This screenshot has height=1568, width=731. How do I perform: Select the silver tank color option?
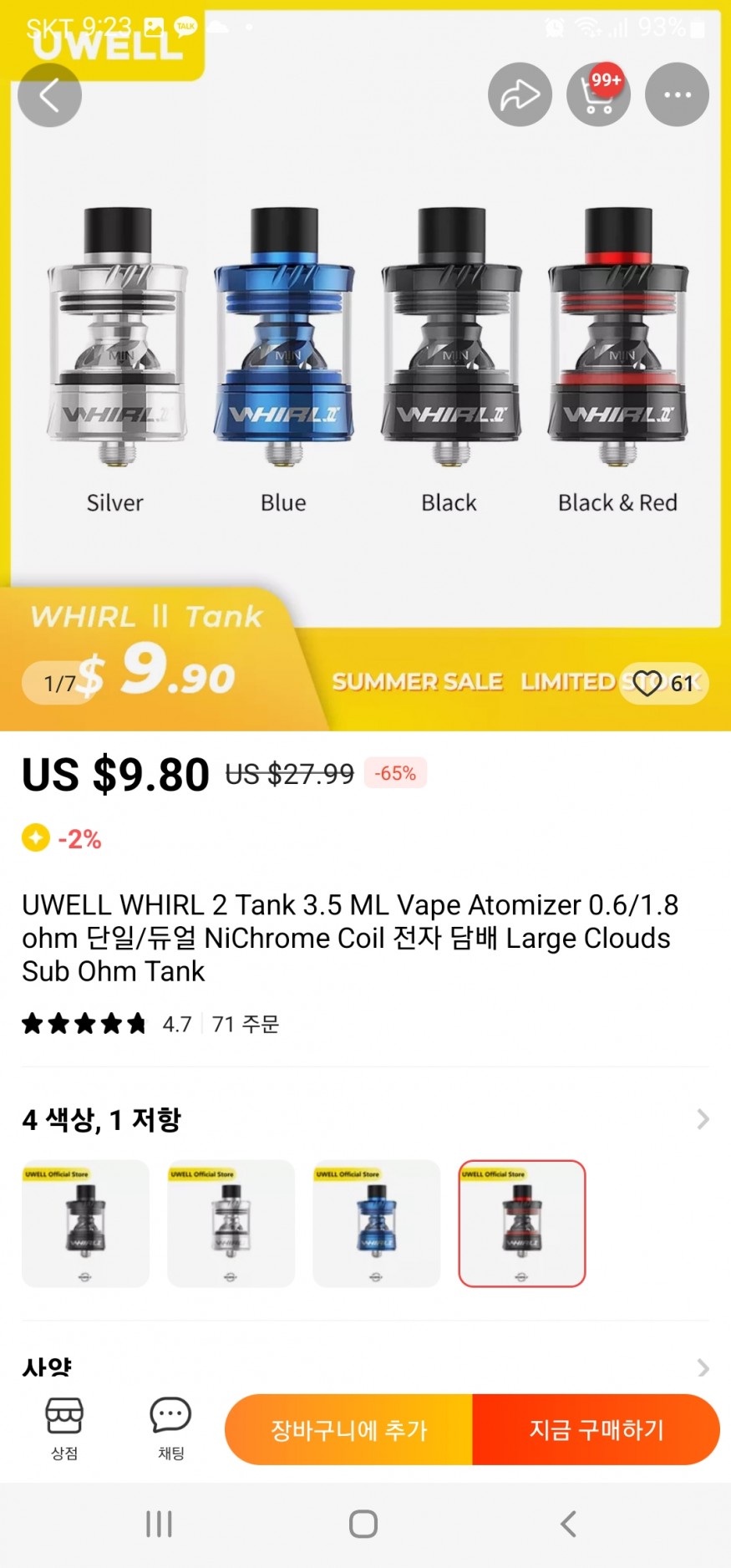click(x=231, y=1223)
